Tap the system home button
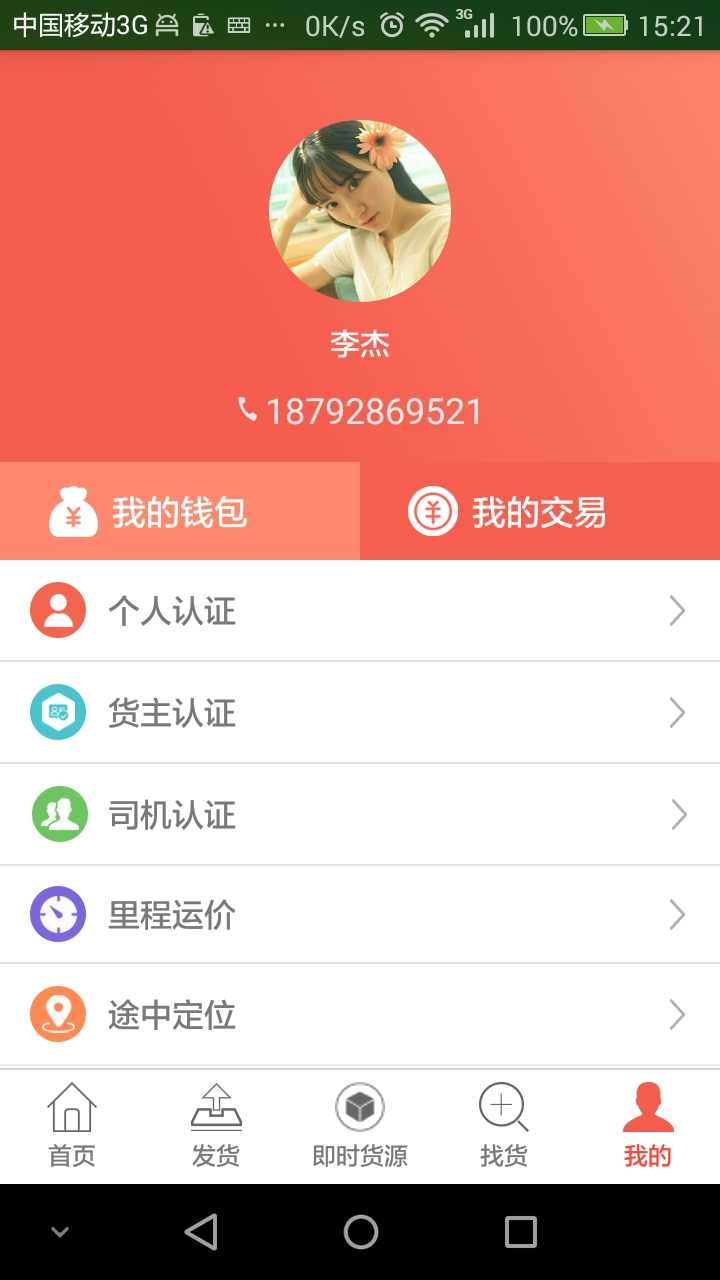This screenshot has width=720, height=1280. click(360, 1232)
